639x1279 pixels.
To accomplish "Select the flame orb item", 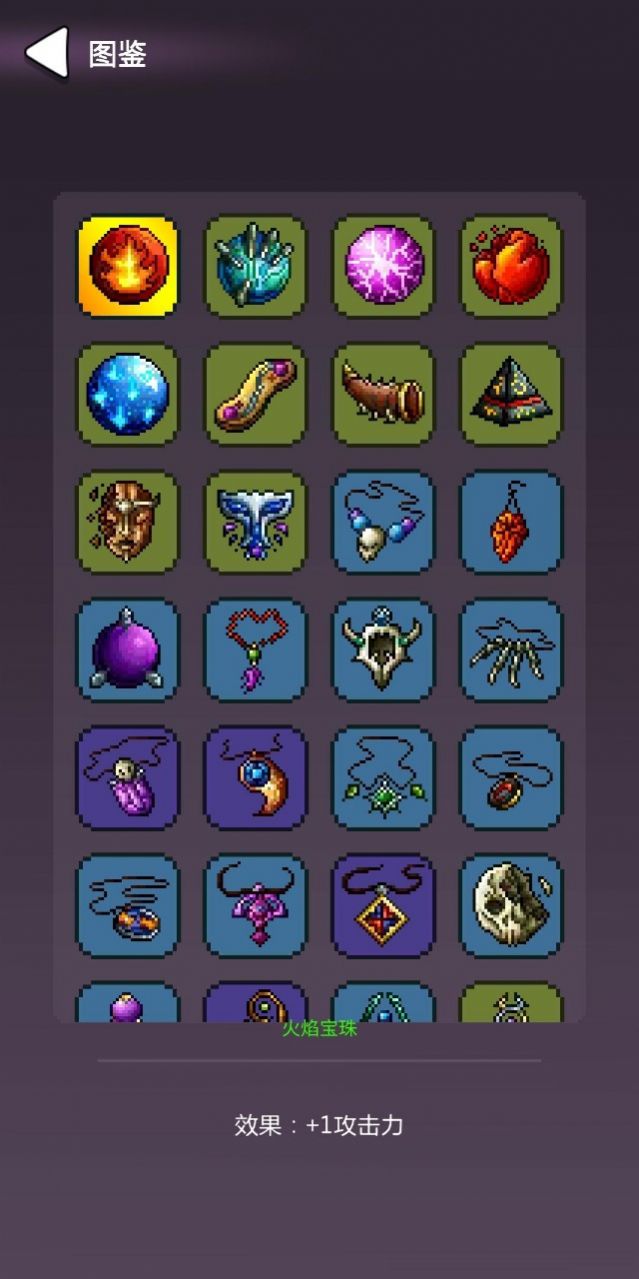I will [128, 266].
